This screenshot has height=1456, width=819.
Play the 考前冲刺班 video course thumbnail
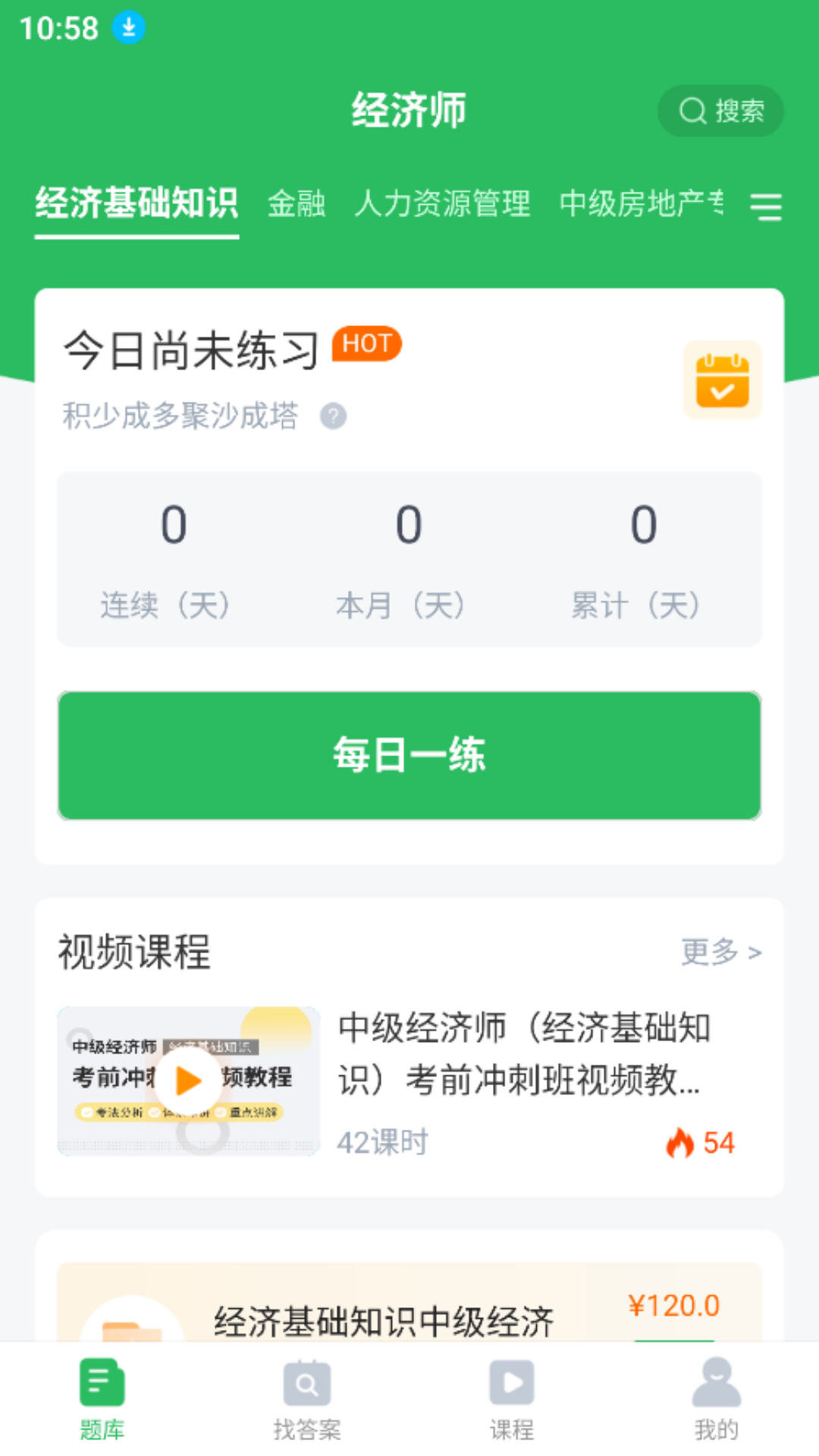click(x=189, y=1081)
